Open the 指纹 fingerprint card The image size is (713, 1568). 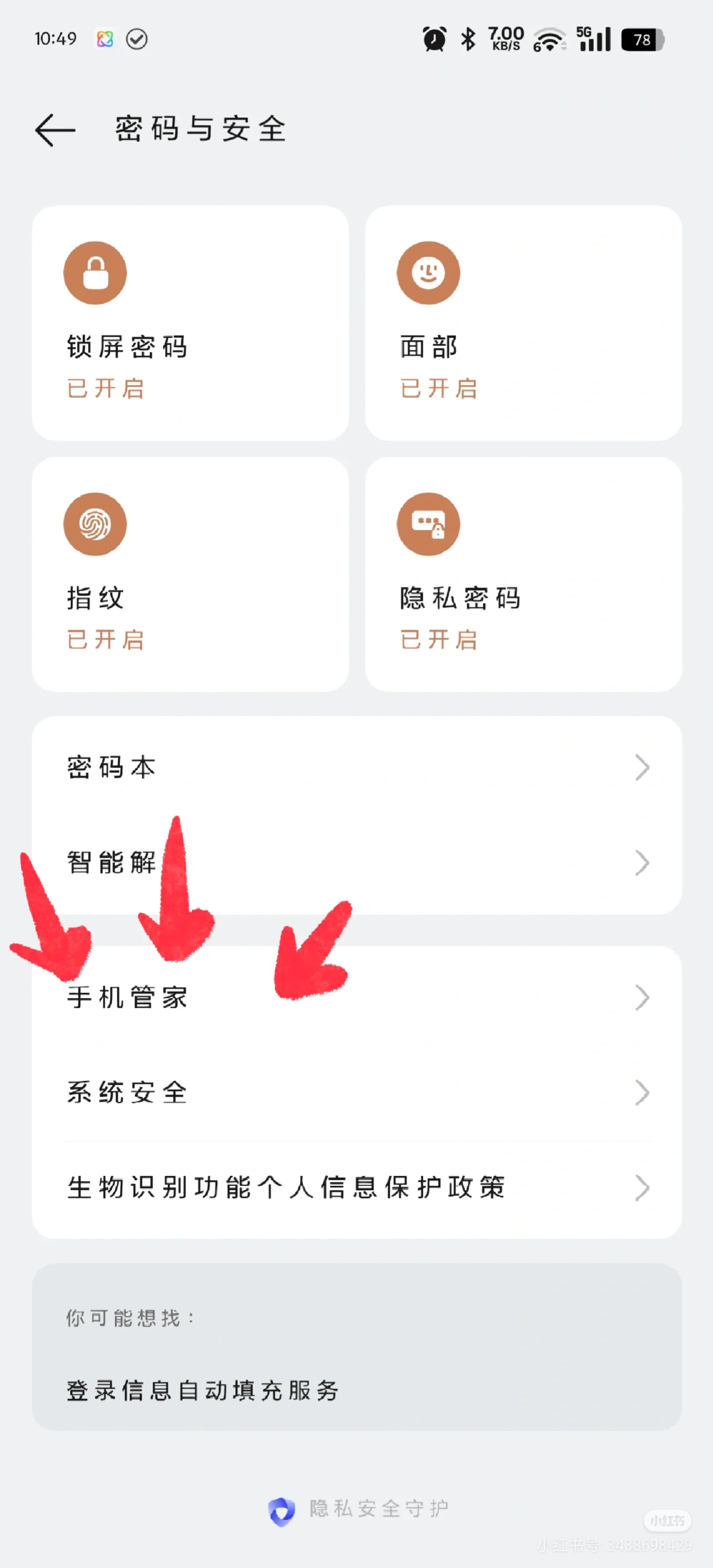coord(190,574)
